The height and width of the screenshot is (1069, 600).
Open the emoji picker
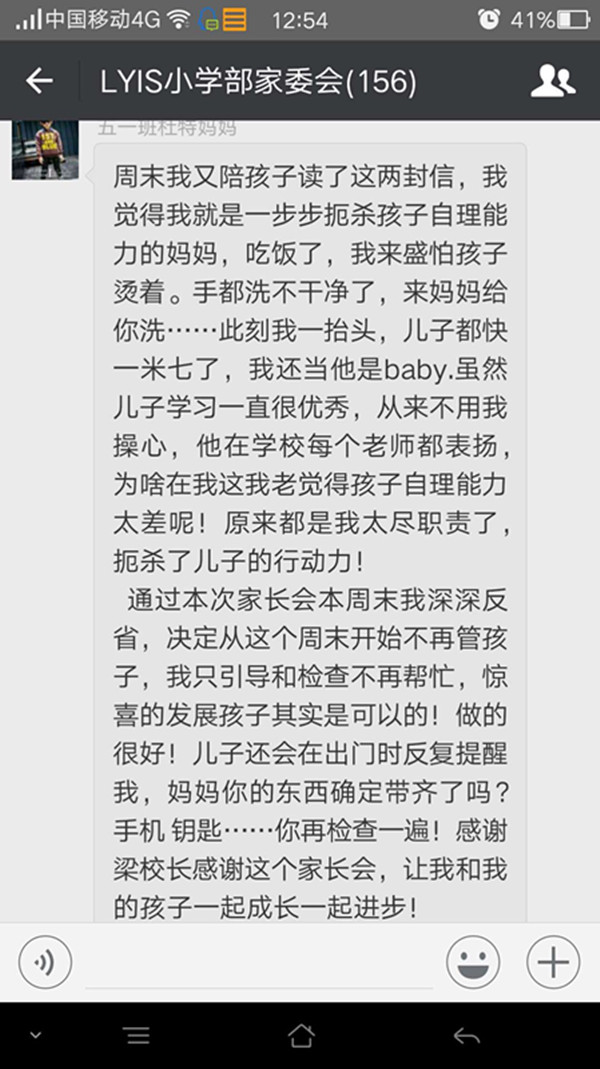pyautogui.click(x=473, y=963)
